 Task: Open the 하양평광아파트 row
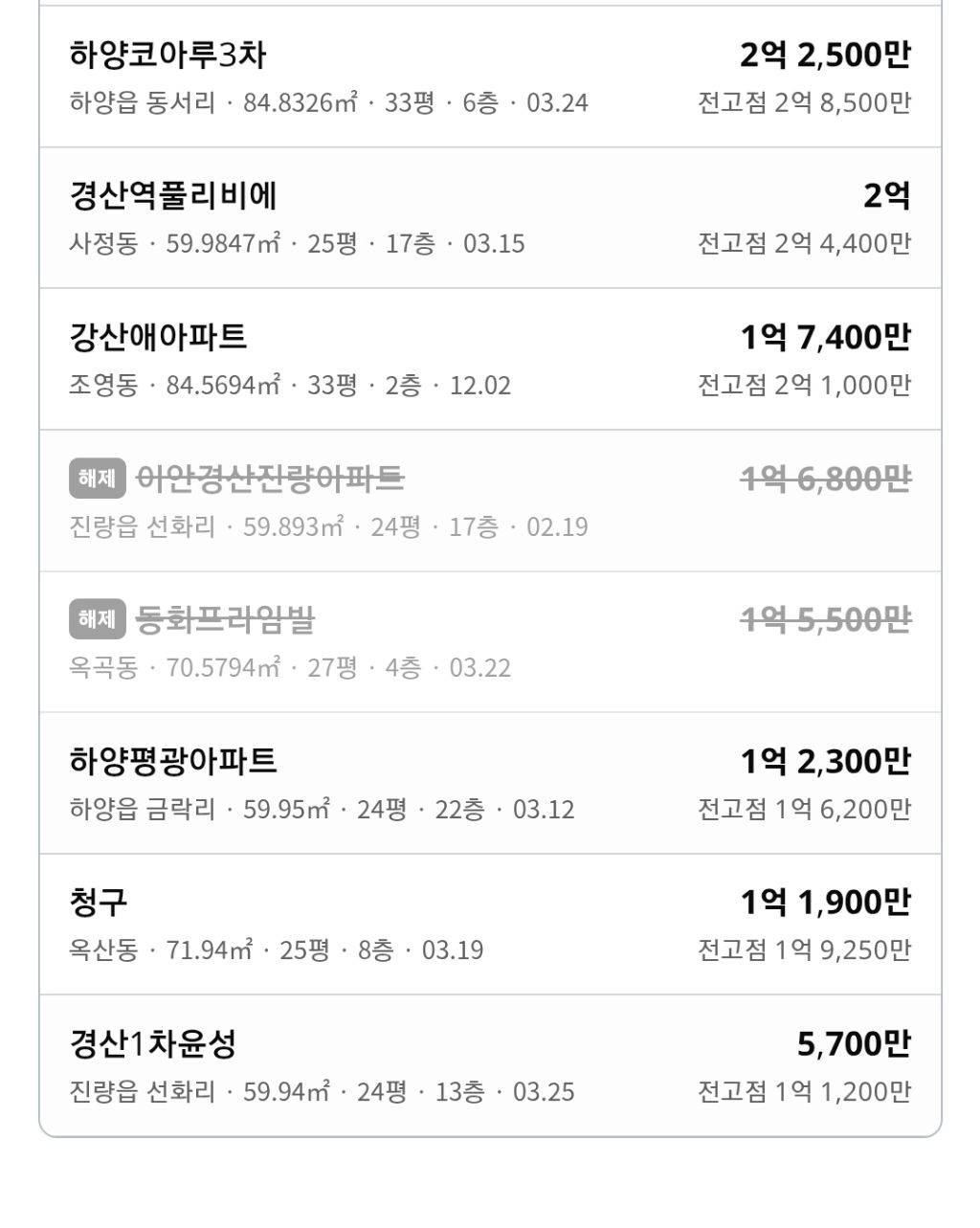[x=490, y=784]
